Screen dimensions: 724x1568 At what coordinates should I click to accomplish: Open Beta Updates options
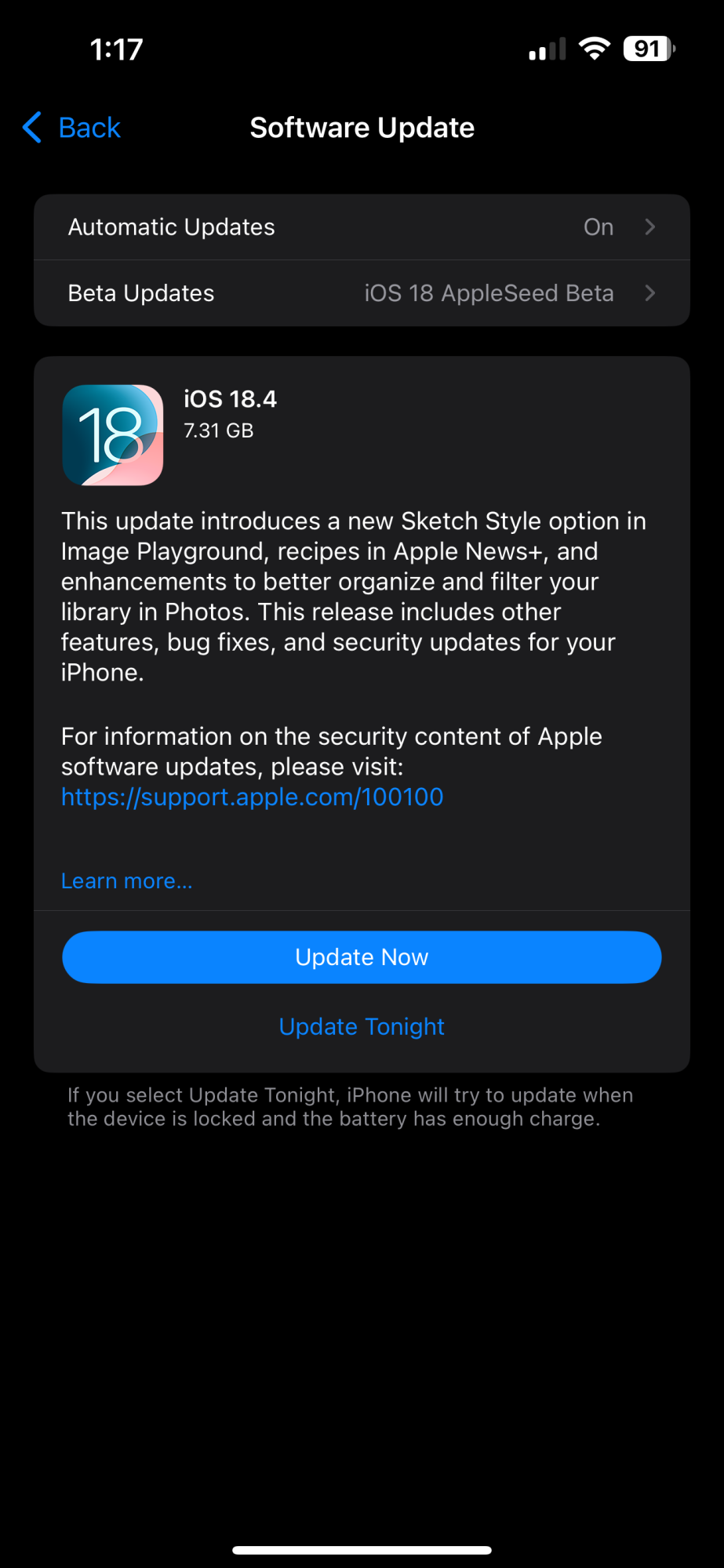point(361,293)
